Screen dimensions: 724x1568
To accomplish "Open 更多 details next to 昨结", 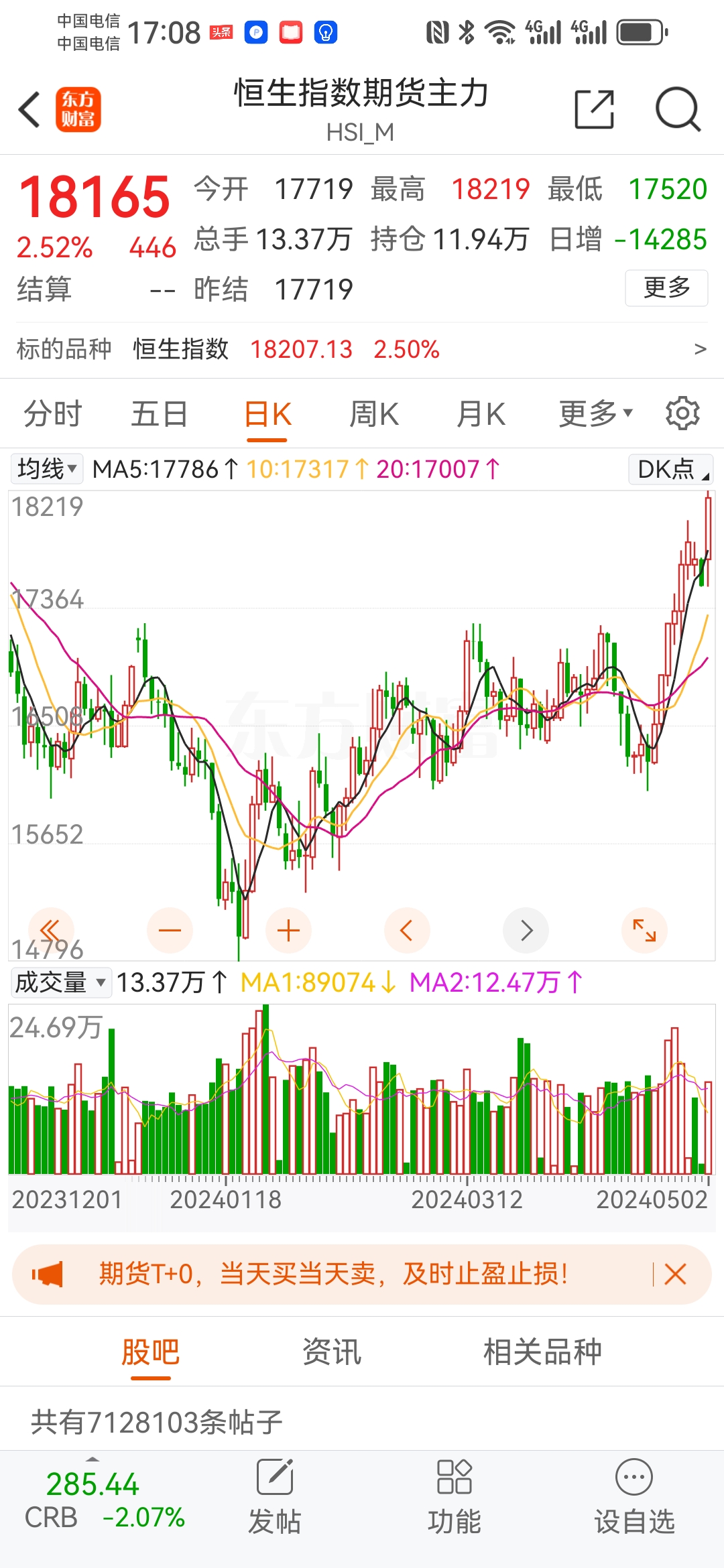I will [x=666, y=288].
